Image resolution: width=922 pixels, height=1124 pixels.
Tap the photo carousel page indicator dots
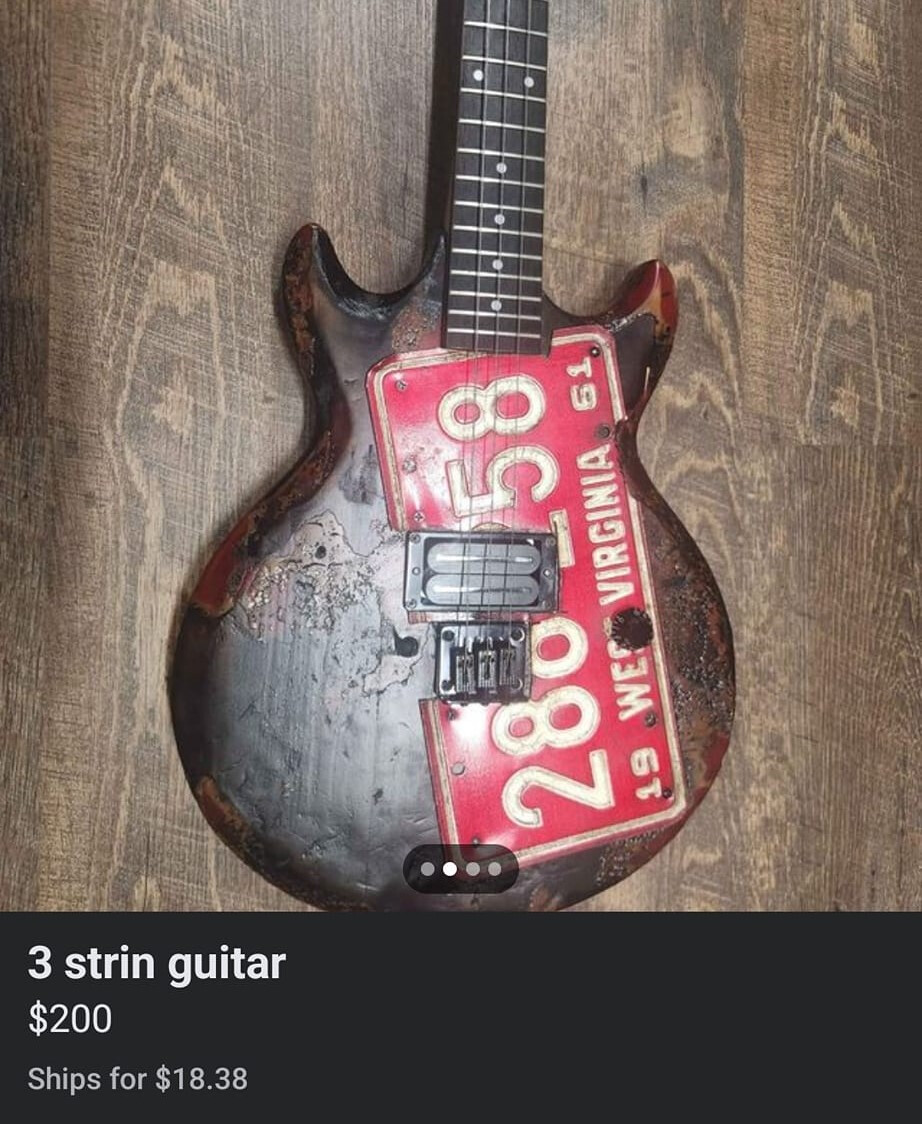461,869
